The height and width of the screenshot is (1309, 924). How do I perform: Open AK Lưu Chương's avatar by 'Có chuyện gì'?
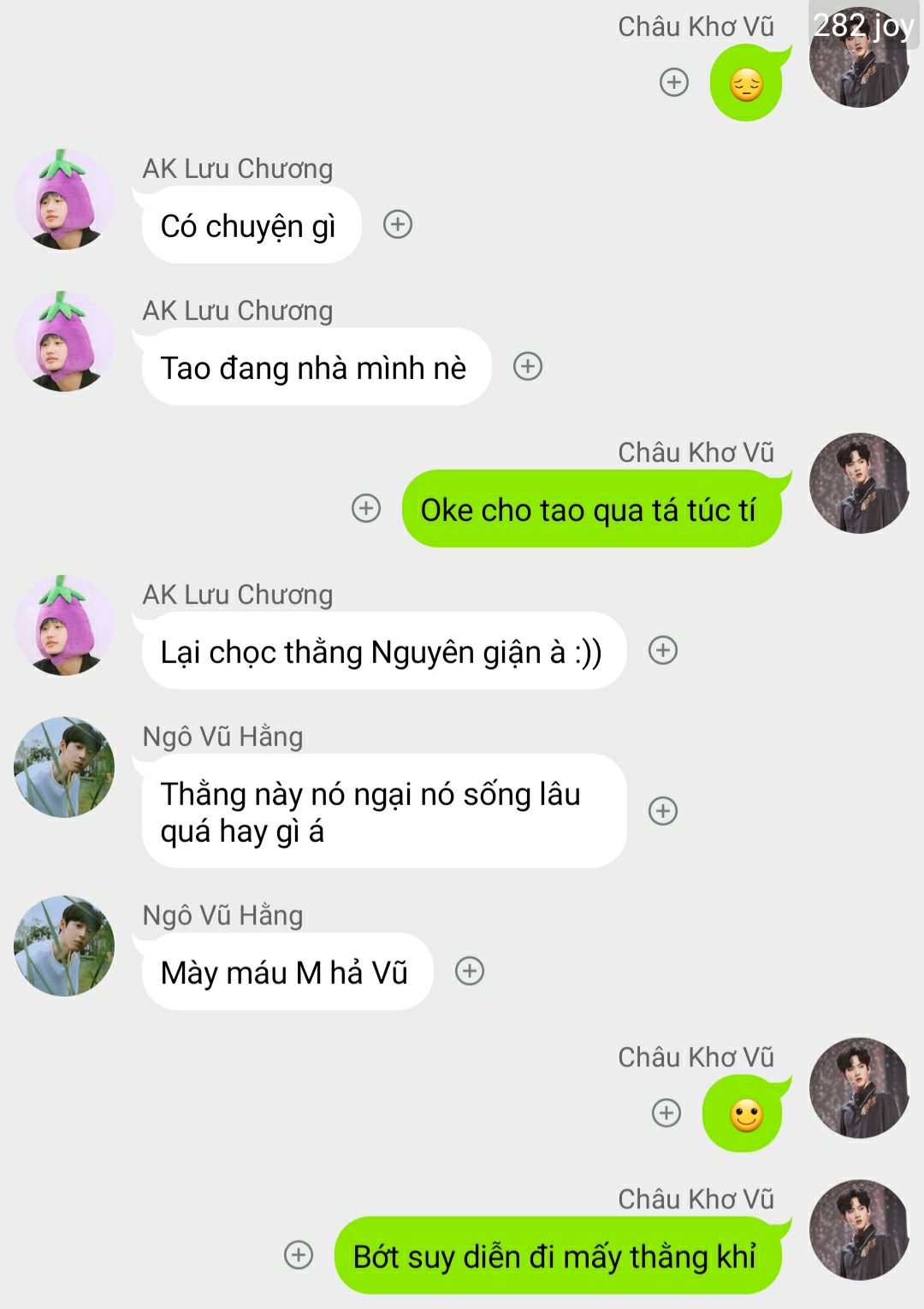click(x=64, y=200)
